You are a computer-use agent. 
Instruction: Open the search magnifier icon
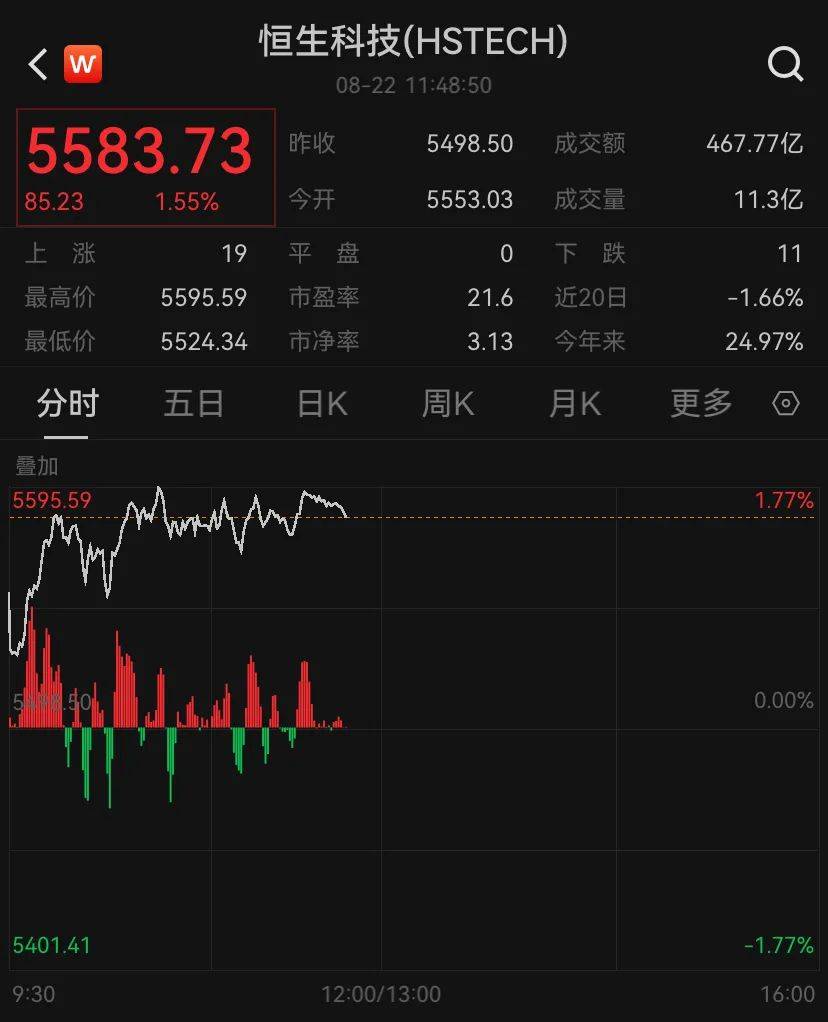click(x=785, y=65)
